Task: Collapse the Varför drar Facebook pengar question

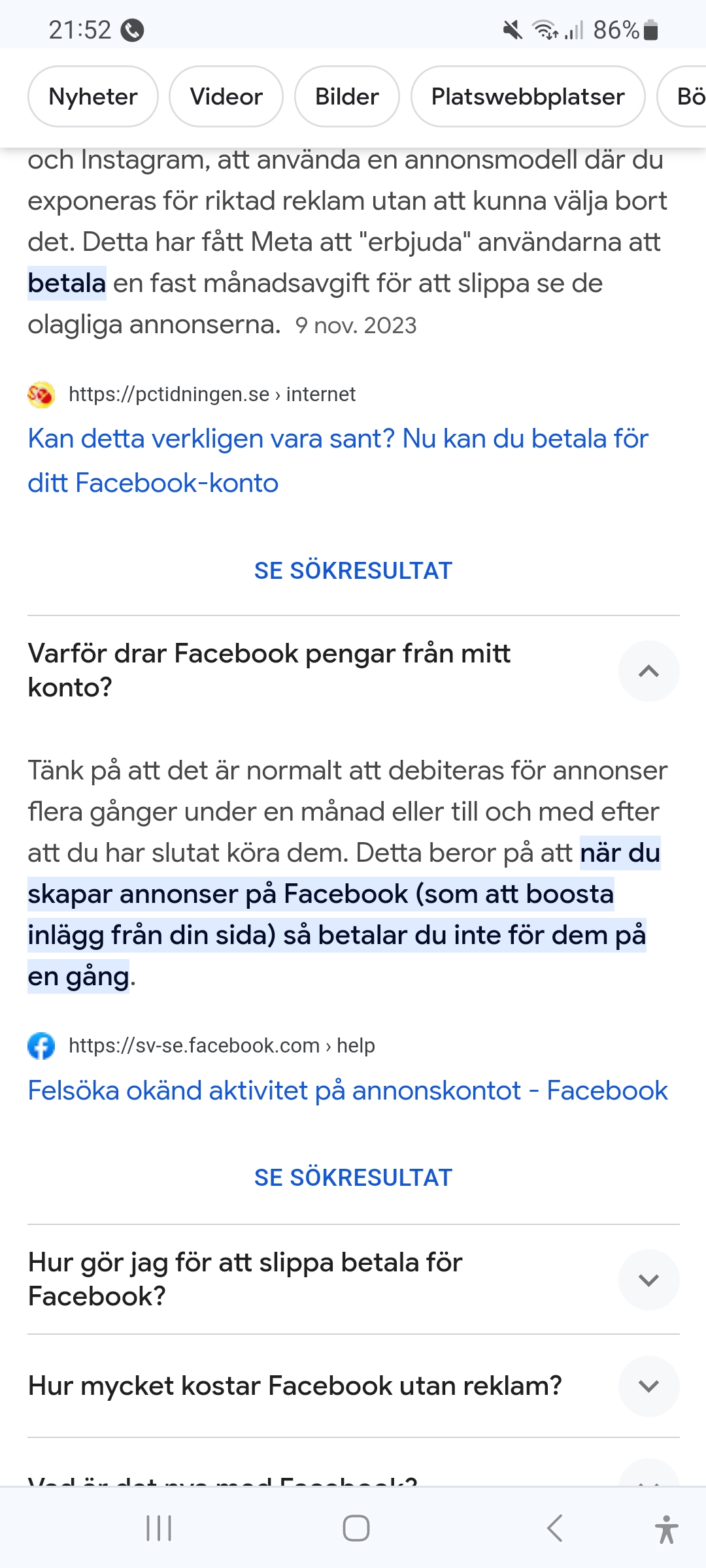Action: [x=648, y=671]
